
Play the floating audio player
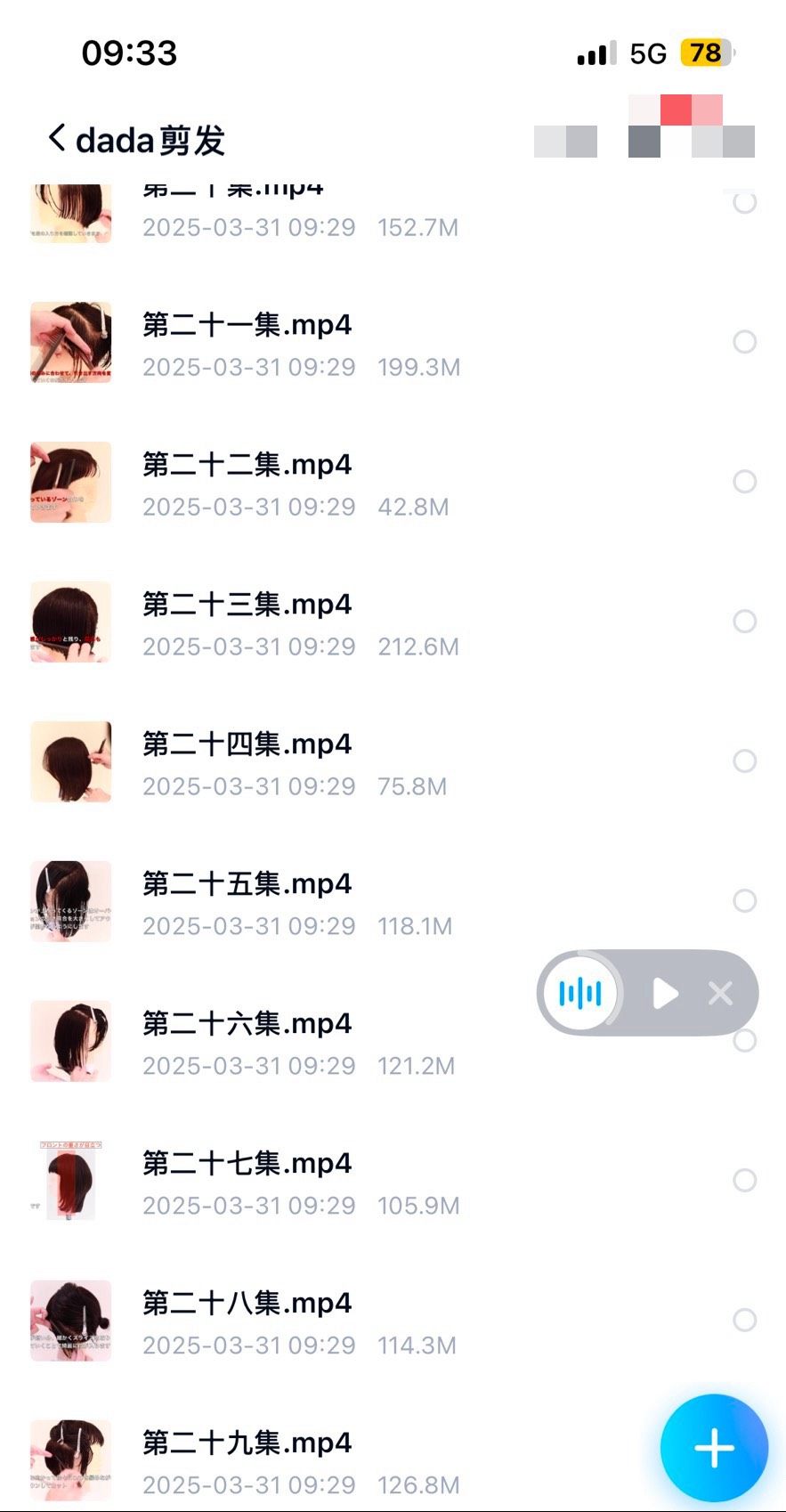664,994
